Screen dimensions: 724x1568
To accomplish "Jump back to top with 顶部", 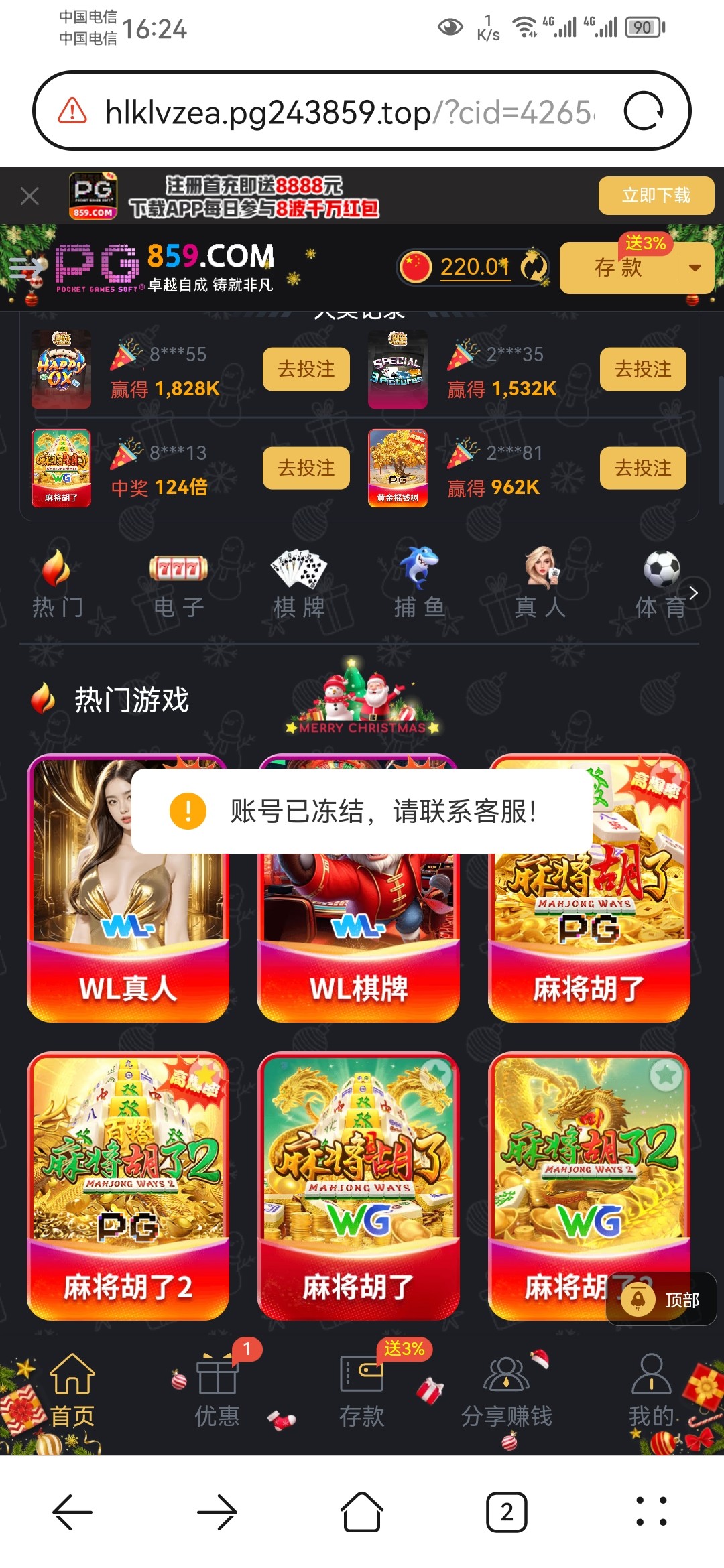I will [x=662, y=1299].
